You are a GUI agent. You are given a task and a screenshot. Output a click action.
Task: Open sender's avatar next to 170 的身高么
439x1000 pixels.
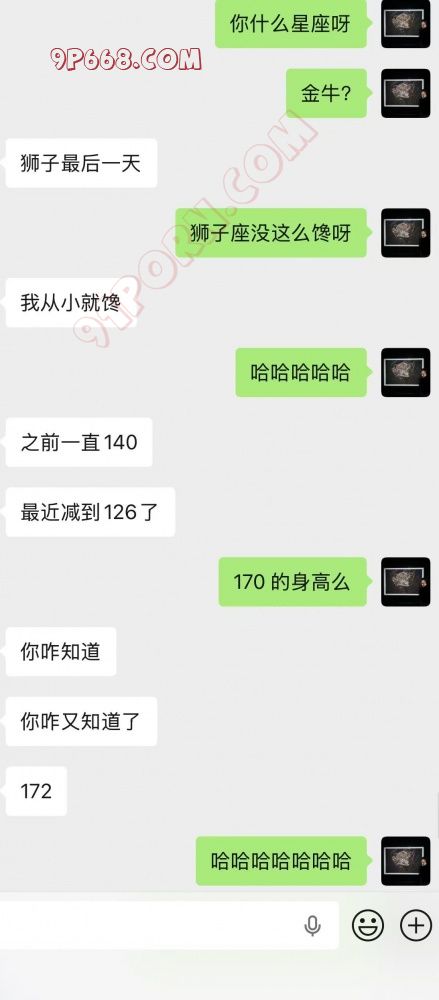coord(406,582)
